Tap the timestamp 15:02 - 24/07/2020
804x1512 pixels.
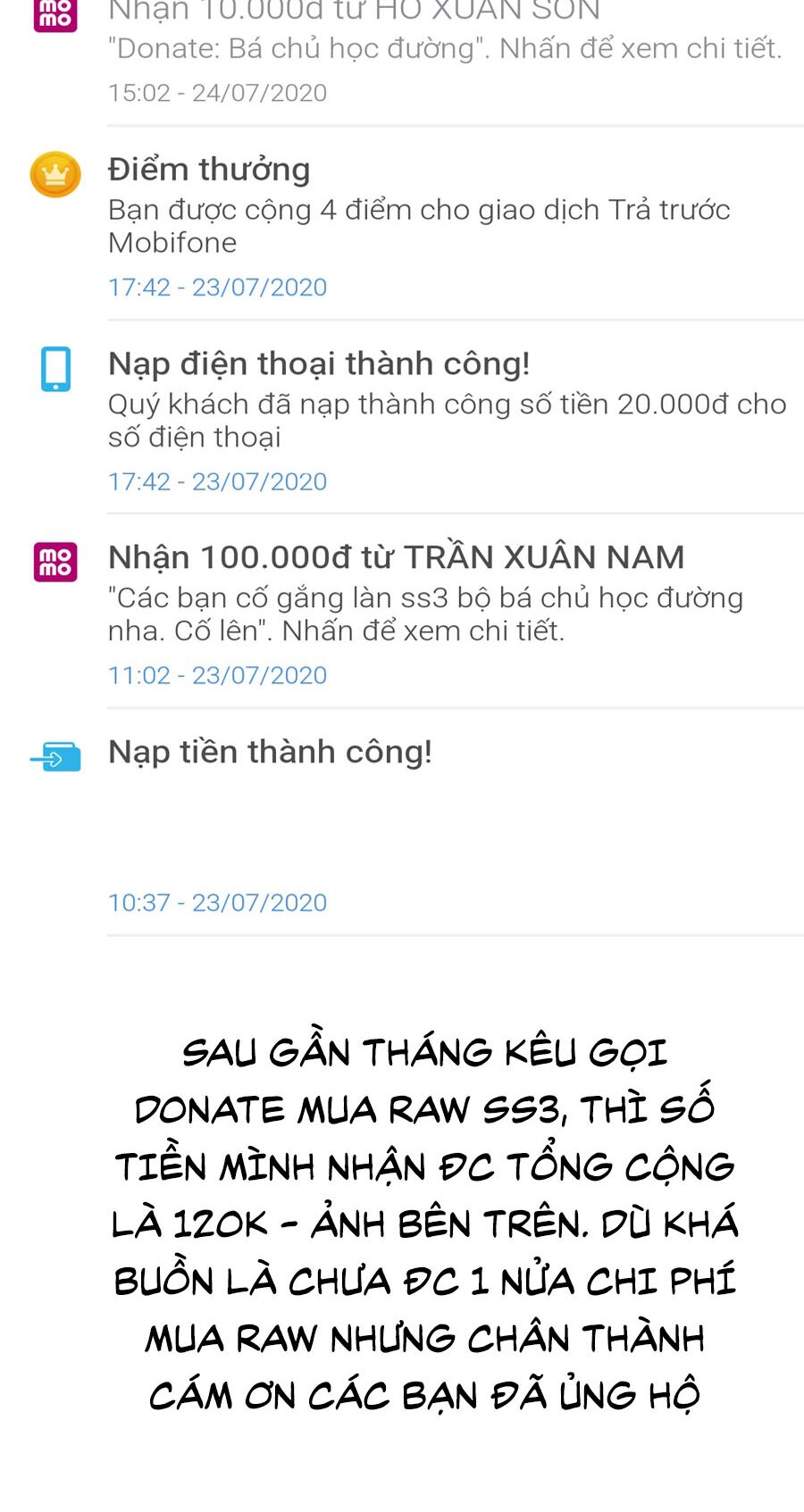click(x=217, y=91)
